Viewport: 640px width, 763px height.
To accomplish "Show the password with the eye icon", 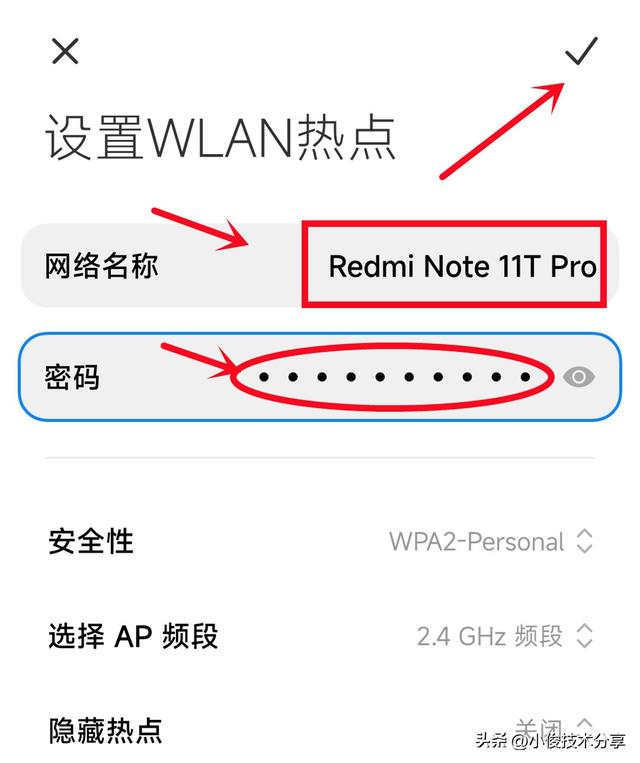I will click(579, 377).
